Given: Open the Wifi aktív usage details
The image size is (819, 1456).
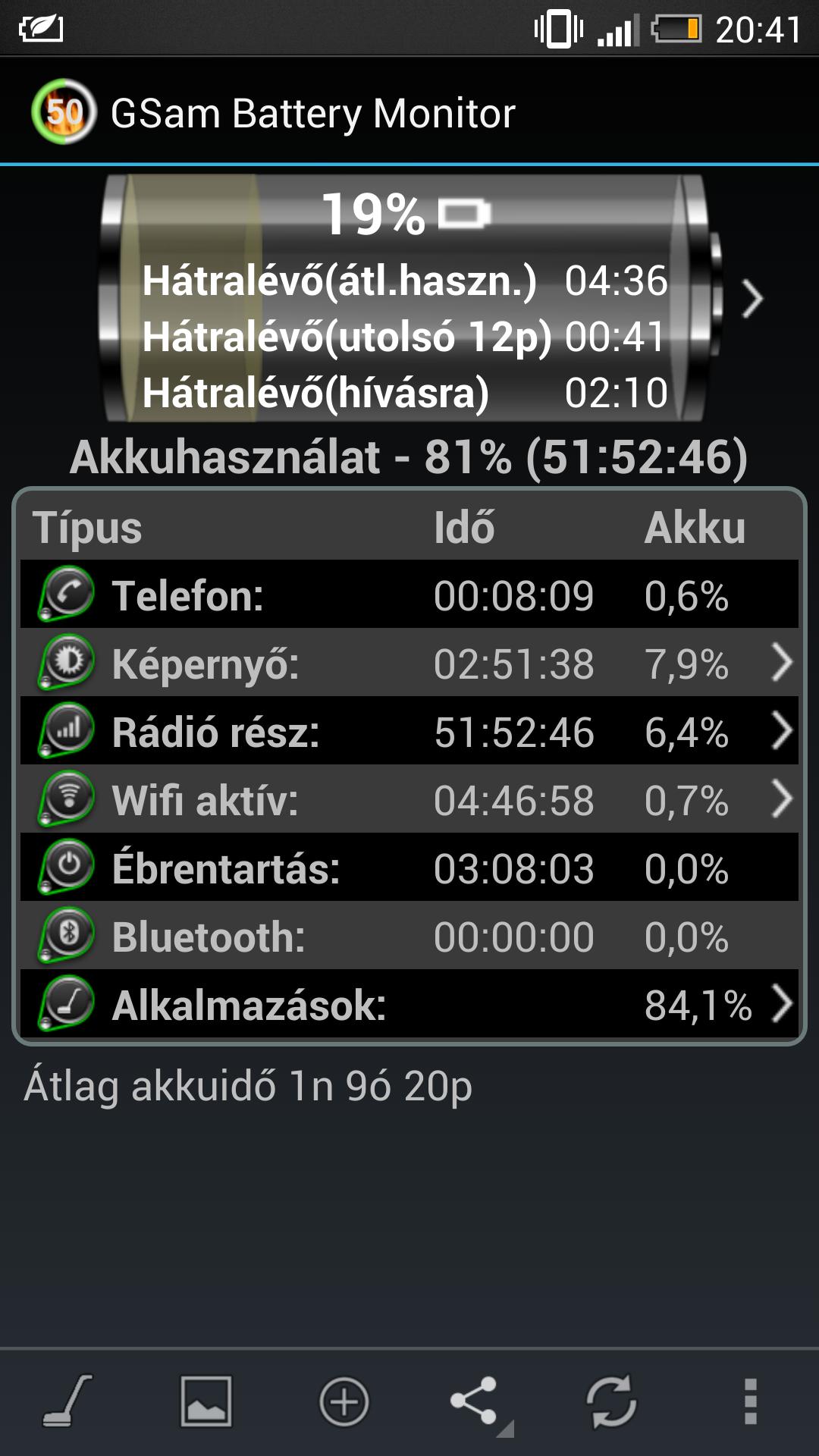Looking at the screenshot, I should (x=409, y=799).
